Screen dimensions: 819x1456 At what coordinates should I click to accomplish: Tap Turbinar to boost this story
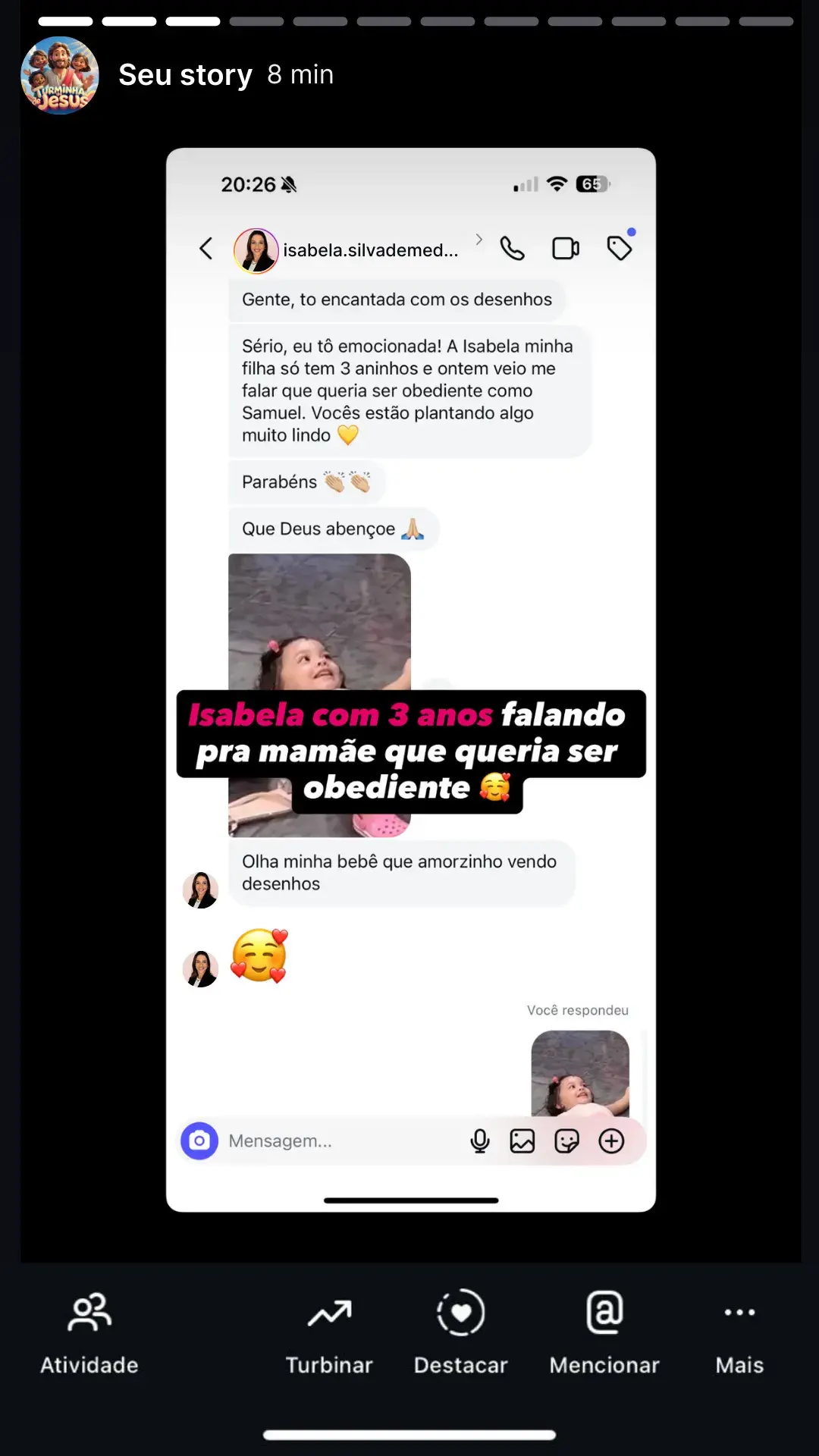[x=329, y=1332]
